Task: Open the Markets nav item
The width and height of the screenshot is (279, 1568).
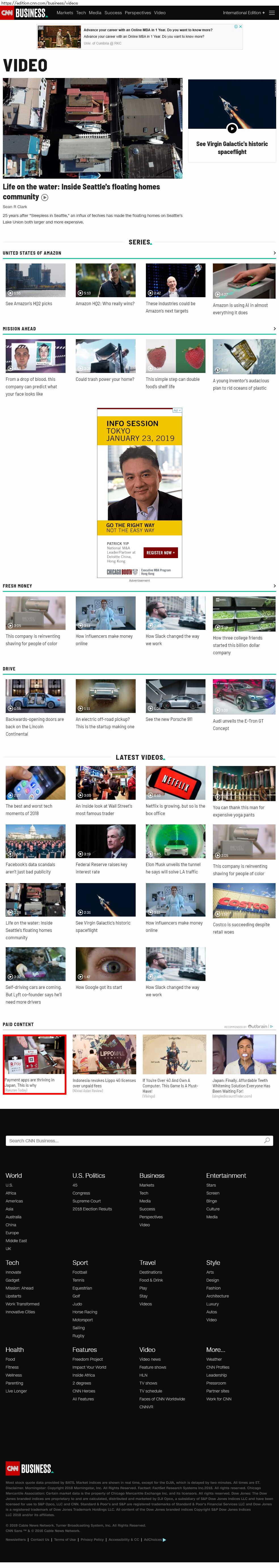Action: pyautogui.click(x=65, y=13)
